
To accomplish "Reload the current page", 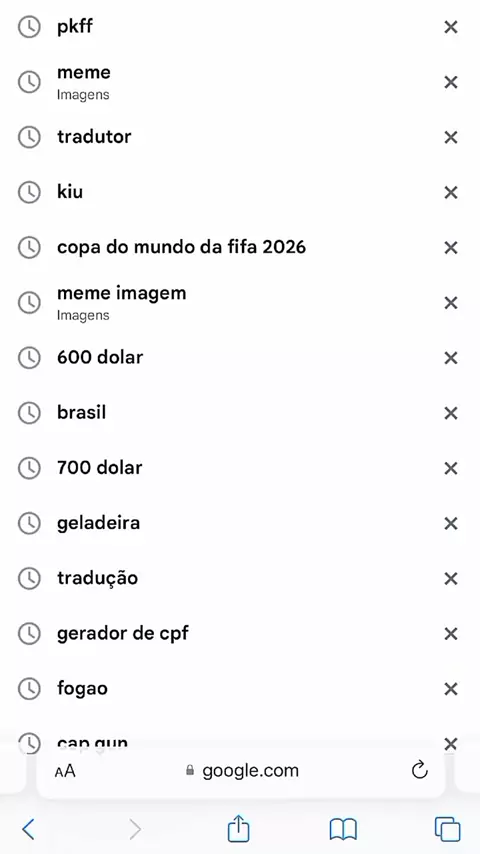I will (420, 770).
